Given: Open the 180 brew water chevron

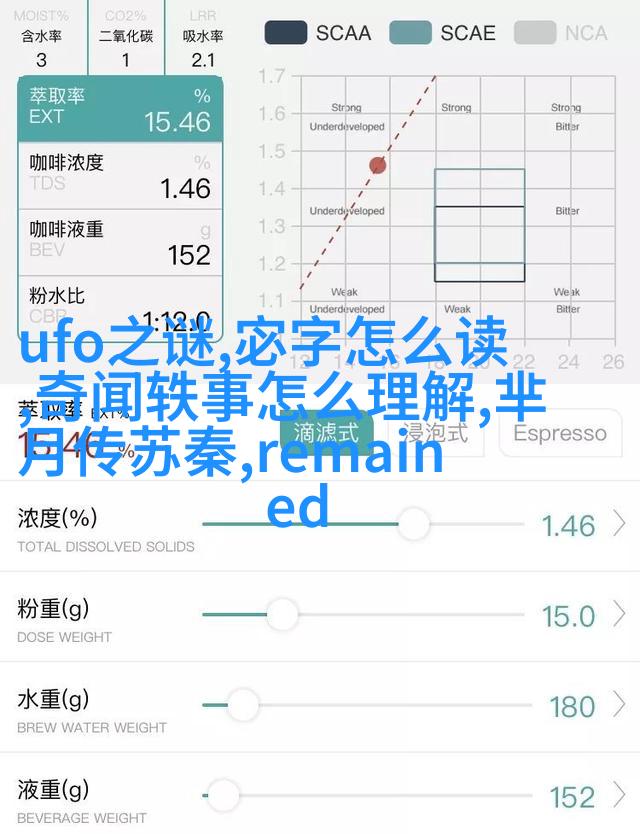Looking at the screenshot, I should tap(620, 705).
